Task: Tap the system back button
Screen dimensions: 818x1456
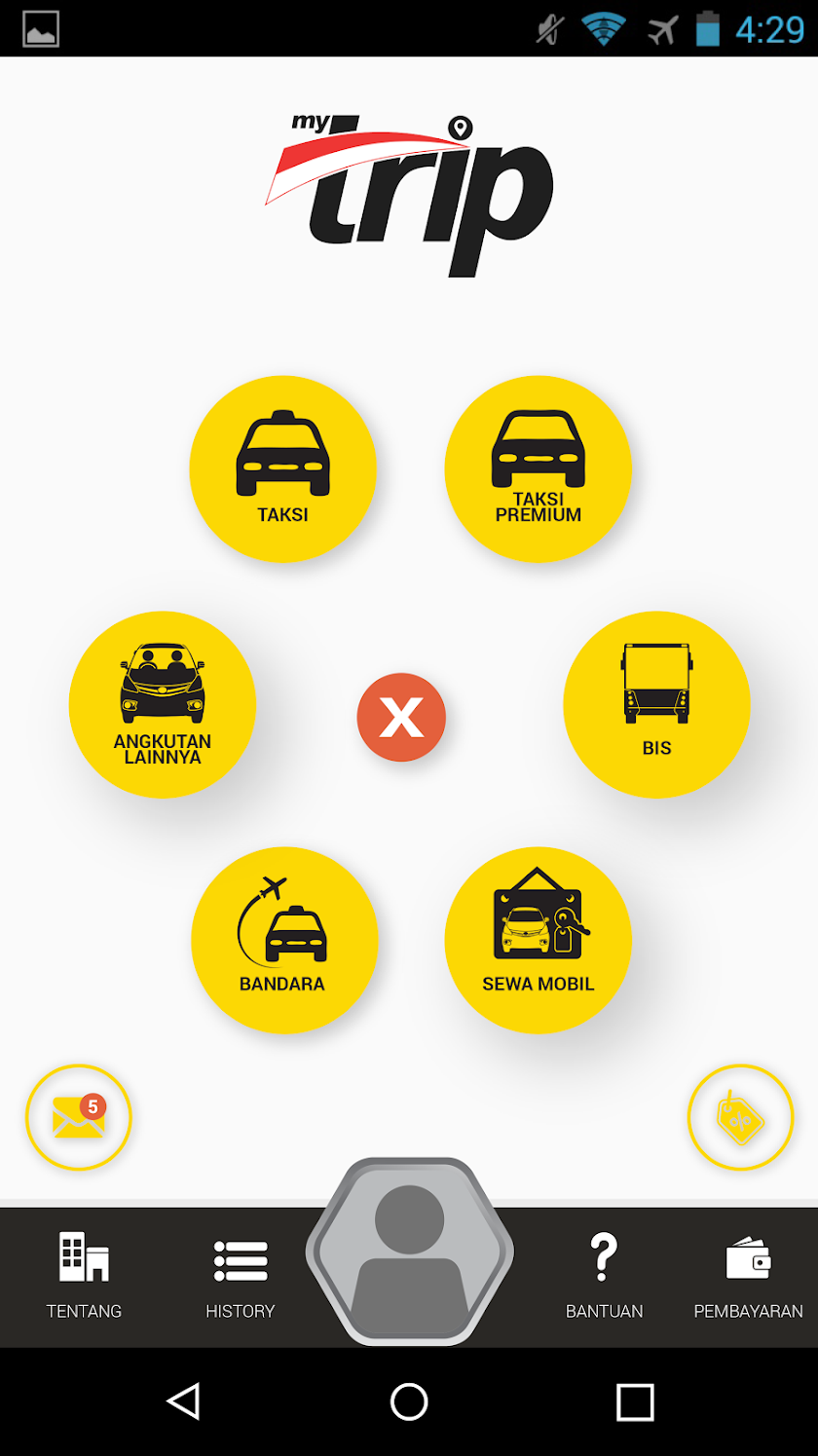Action: 183,1402
